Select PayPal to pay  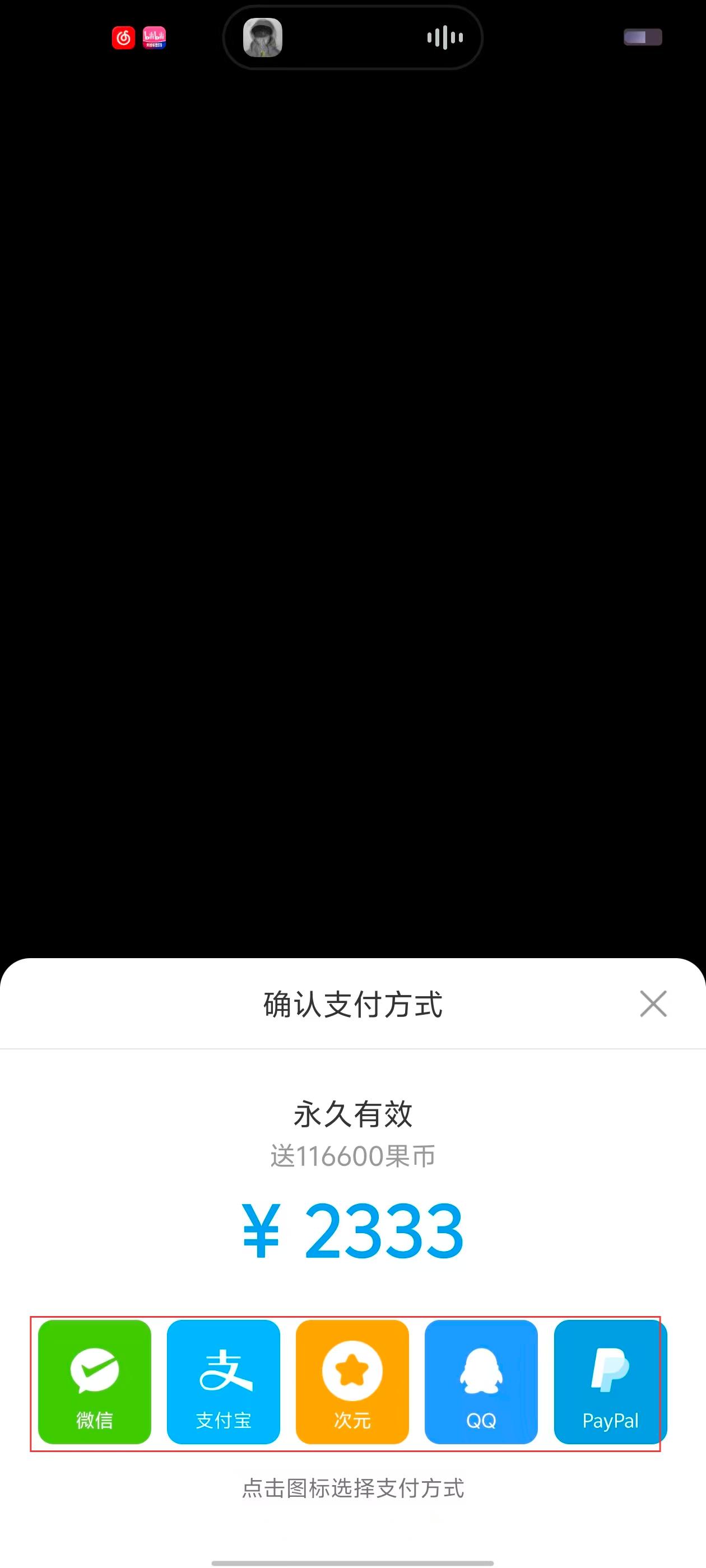tap(610, 1382)
